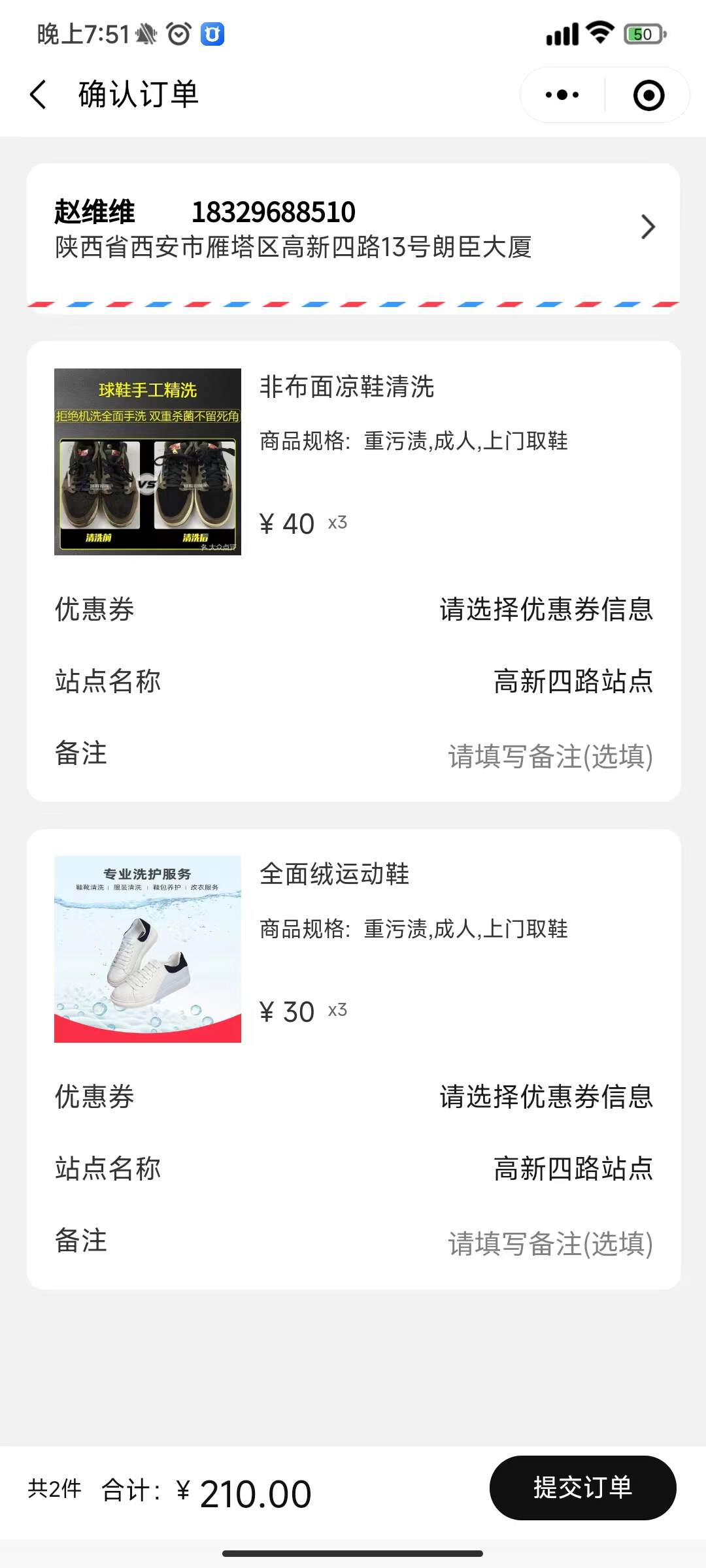Open the 全面绒运动鞋 product image

(148, 949)
